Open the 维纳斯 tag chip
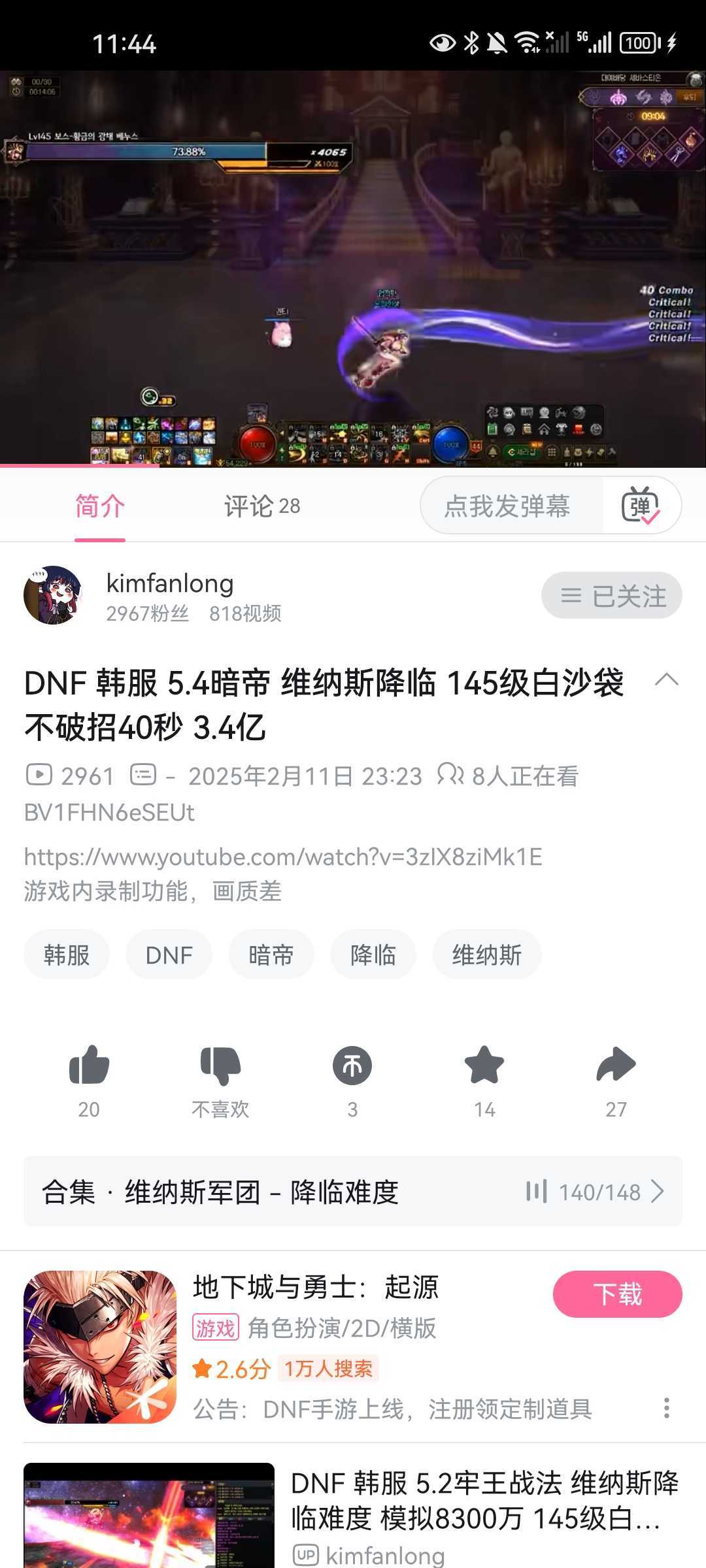Viewport: 706px width, 1568px height. [x=486, y=955]
